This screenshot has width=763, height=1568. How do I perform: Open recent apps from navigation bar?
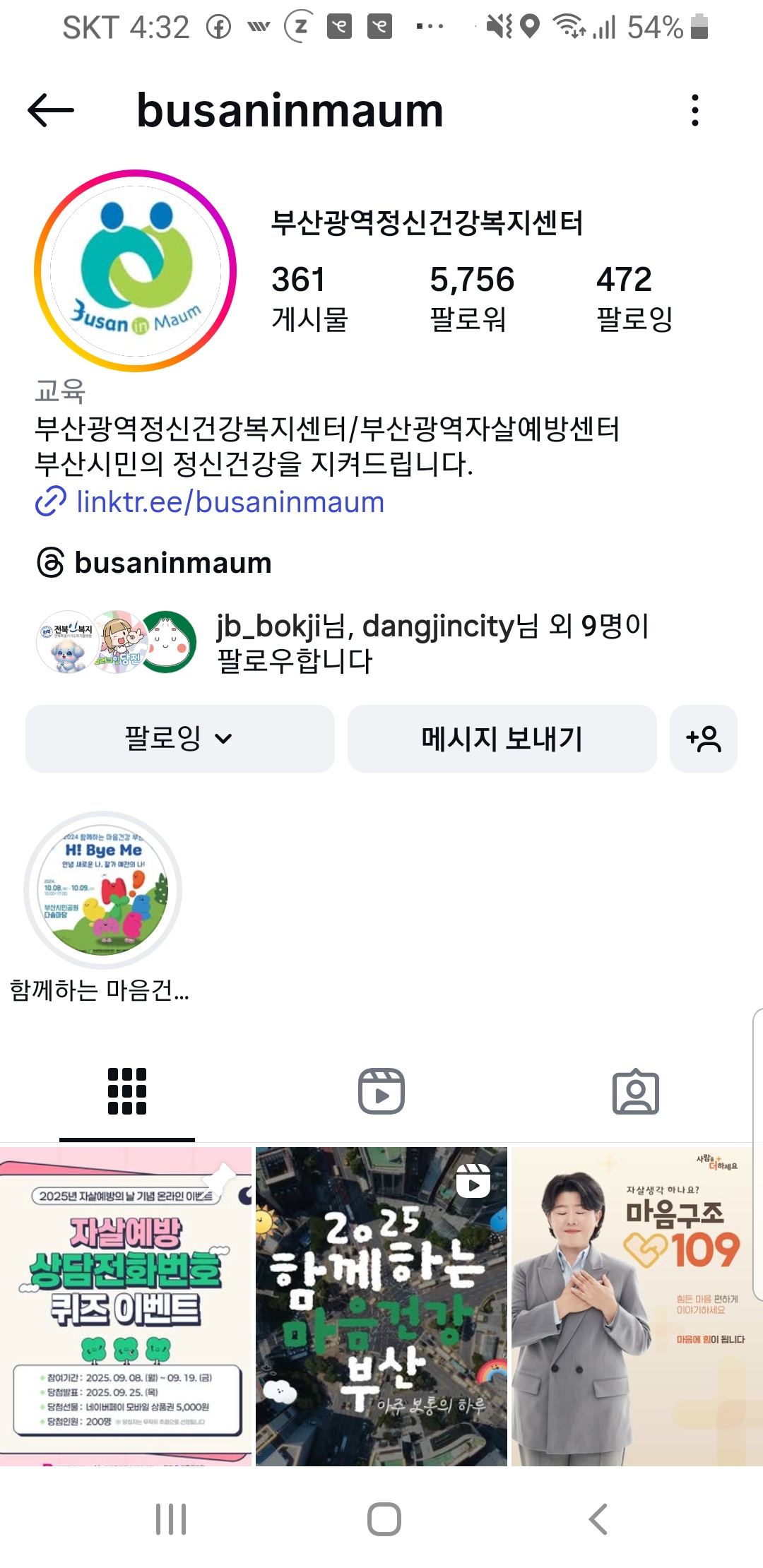pyautogui.click(x=171, y=1519)
